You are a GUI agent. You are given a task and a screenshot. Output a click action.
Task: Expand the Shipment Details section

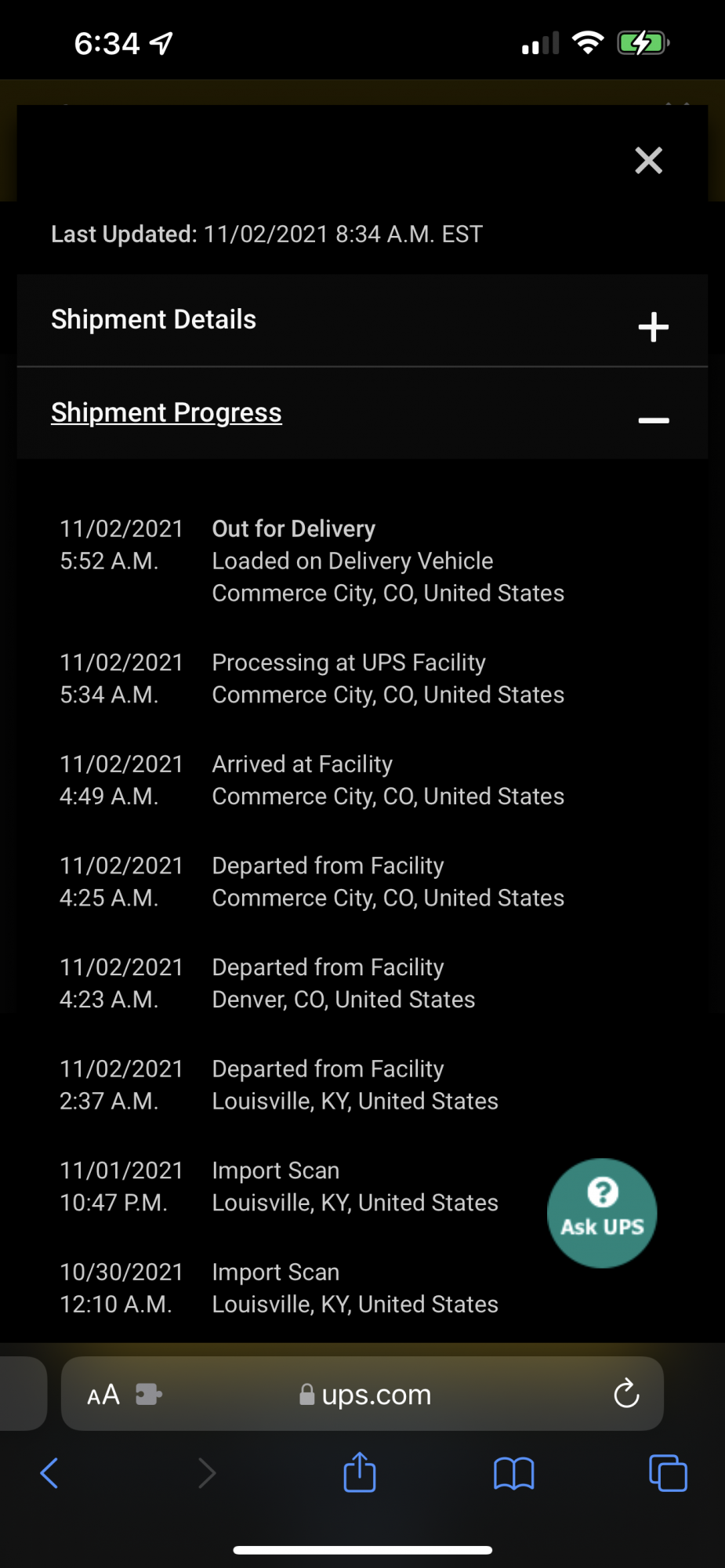[653, 327]
